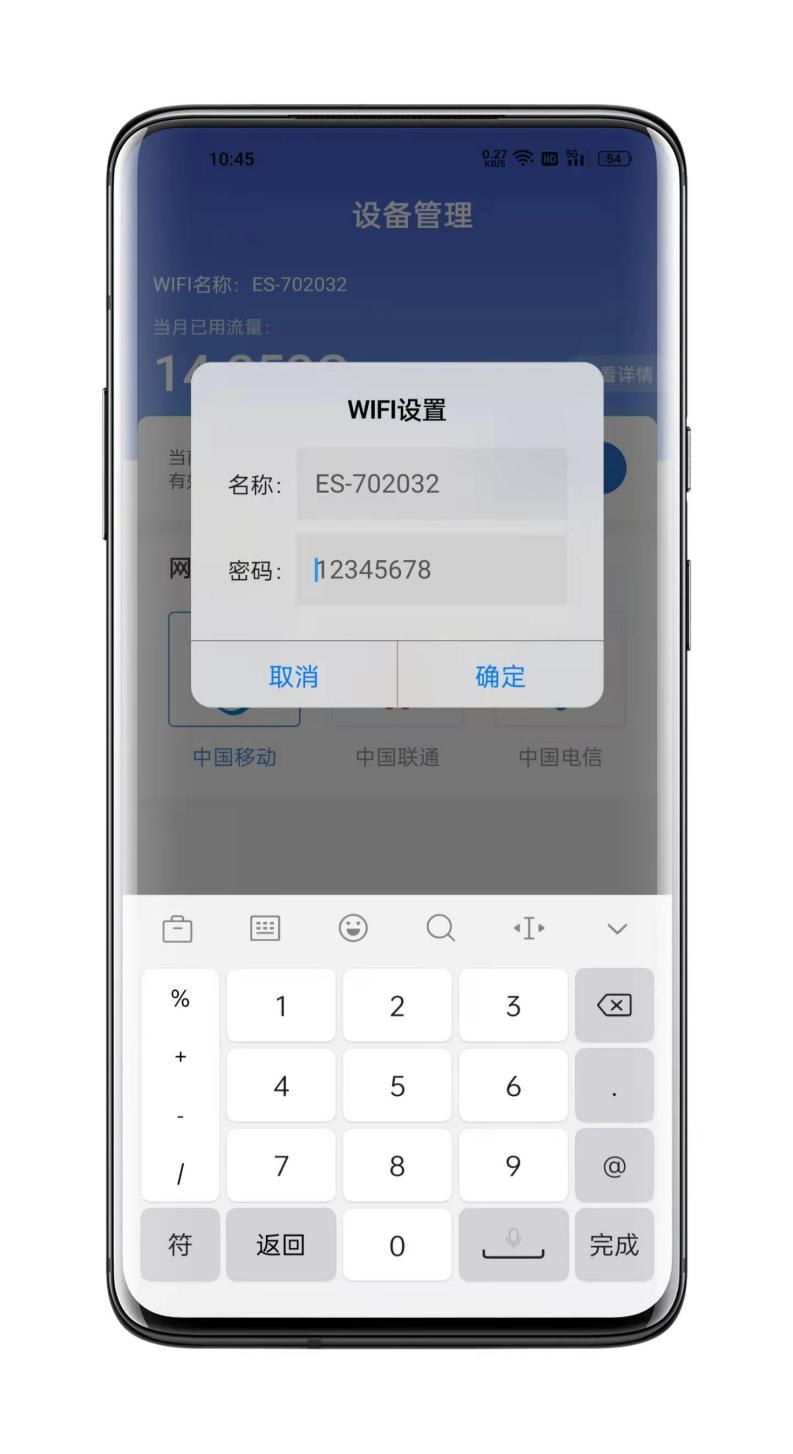Open the keyboard emoji panel
793x1454 pixels.
tap(353, 929)
